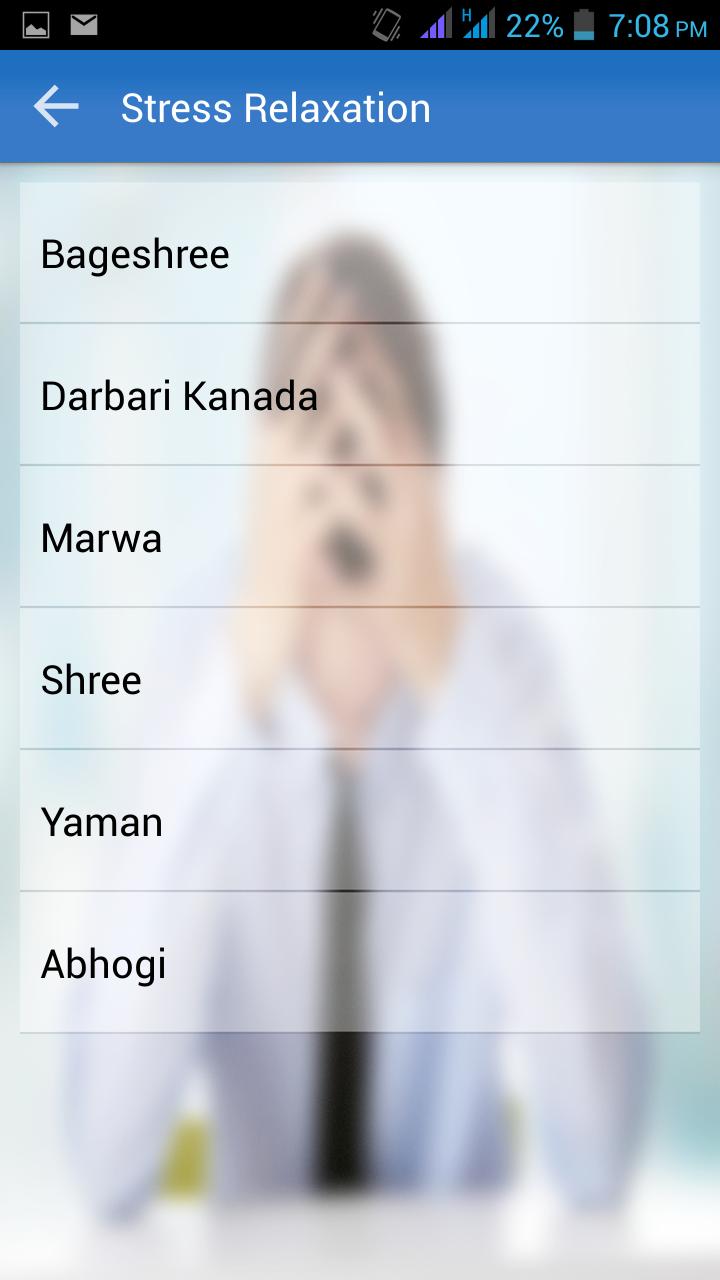
Task: Open the Marwa entry
Action: tap(360, 538)
